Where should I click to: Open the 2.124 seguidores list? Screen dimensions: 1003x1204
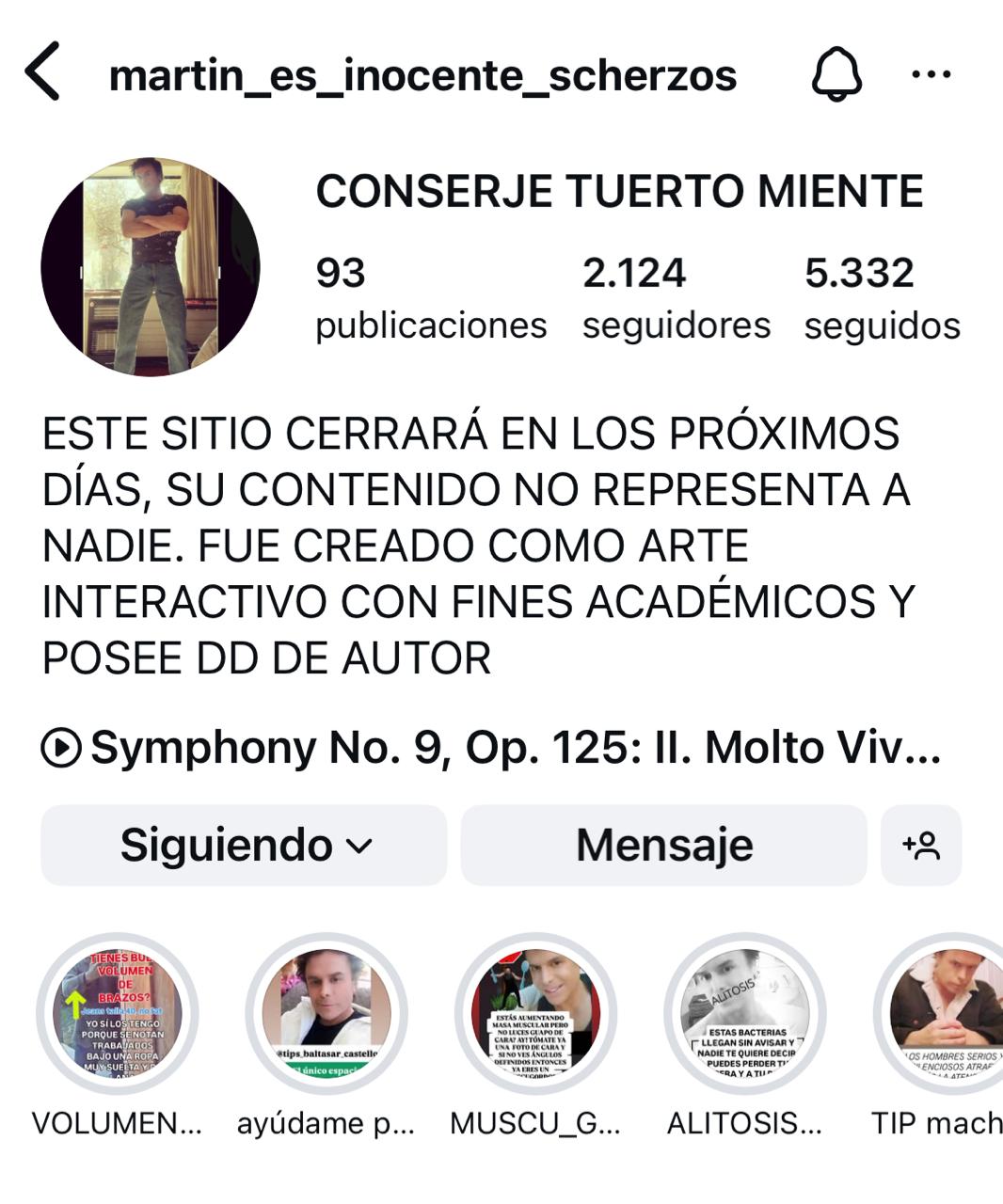pyautogui.click(x=676, y=297)
